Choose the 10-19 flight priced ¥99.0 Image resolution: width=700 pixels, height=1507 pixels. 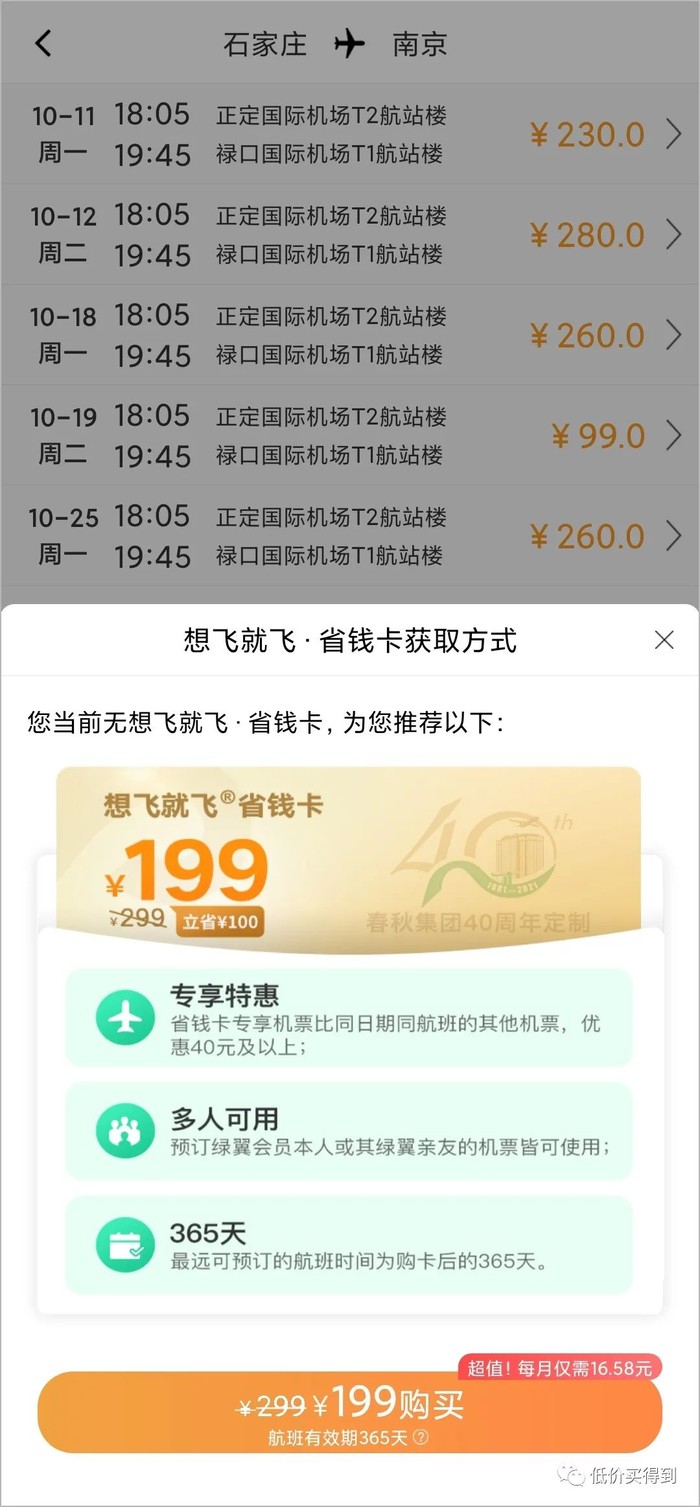point(350,435)
